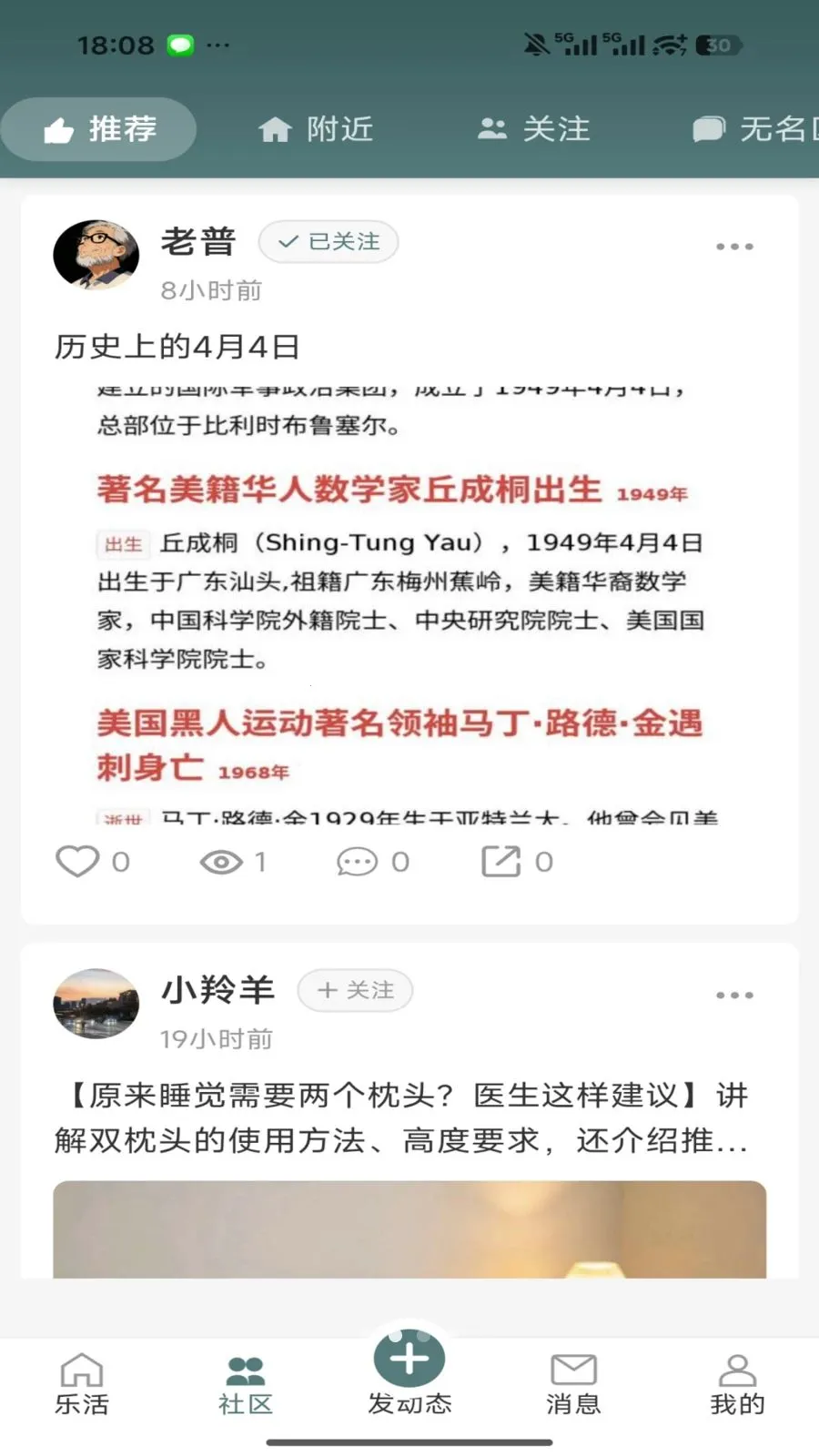Image resolution: width=819 pixels, height=1456 pixels.
Task: Expand the truncated pillow article text
Action: [x=400, y=1119]
